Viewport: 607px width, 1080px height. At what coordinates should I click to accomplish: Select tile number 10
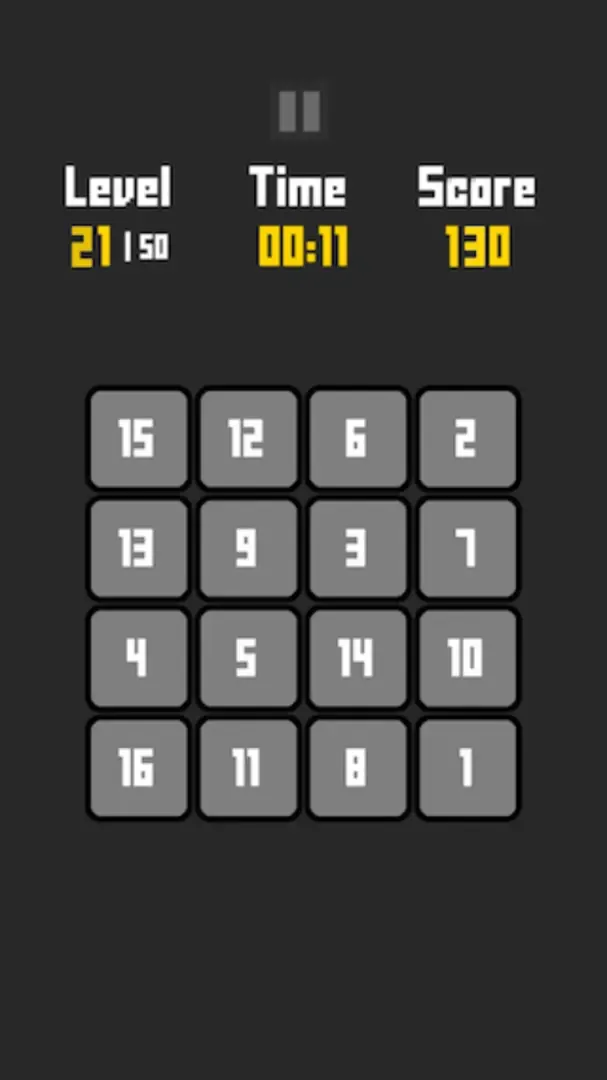click(467, 658)
